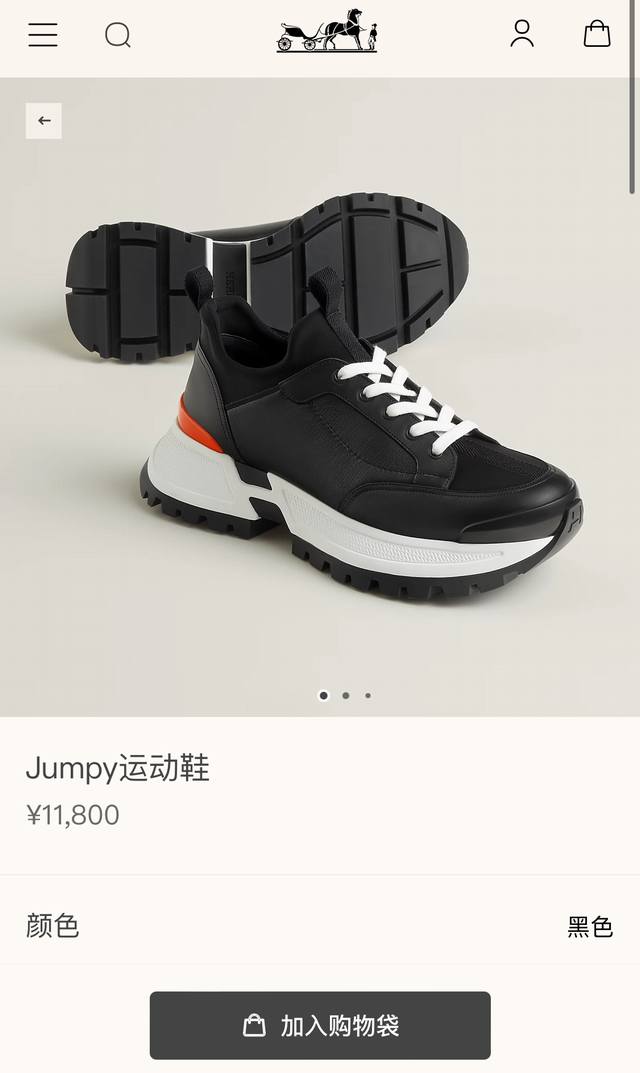Go back with the arrow button
This screenshot has height=1073, width=640.
click(x=44, y=121)
